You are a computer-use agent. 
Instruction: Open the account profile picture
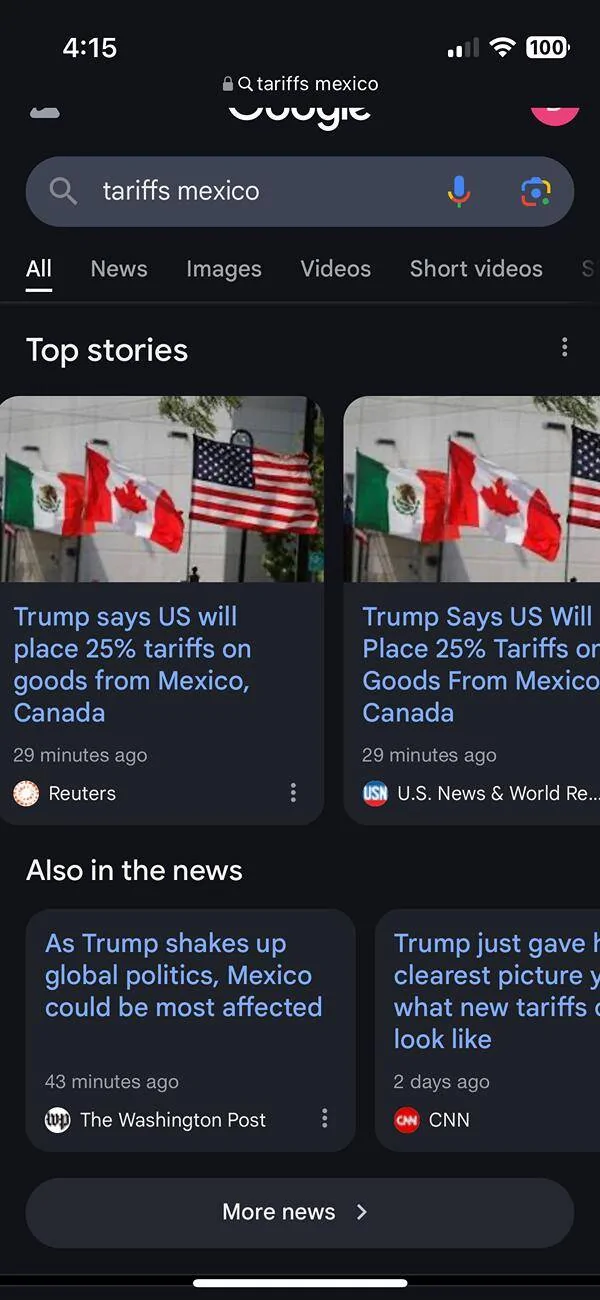point(555,113)
